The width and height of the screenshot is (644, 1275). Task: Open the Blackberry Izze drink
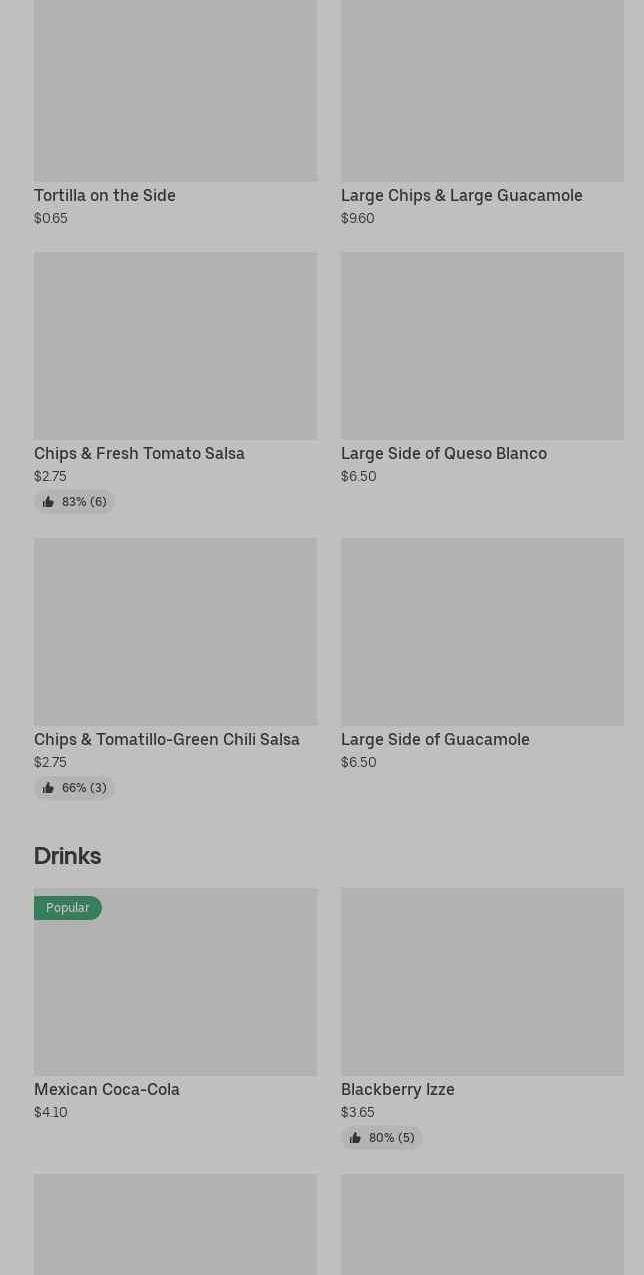pyautogui.click(x=482, y=1018)
